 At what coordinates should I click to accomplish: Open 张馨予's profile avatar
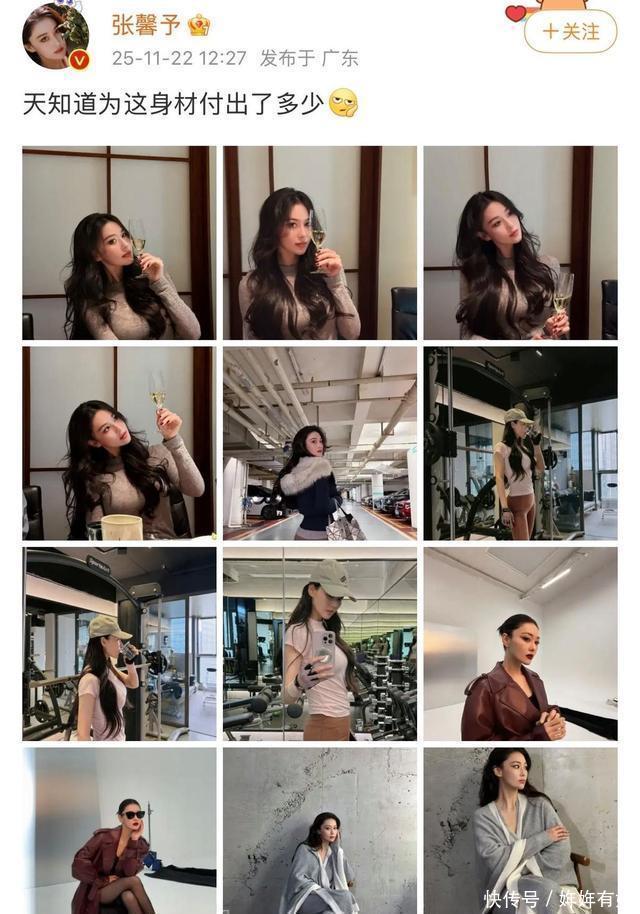point(56,36)
